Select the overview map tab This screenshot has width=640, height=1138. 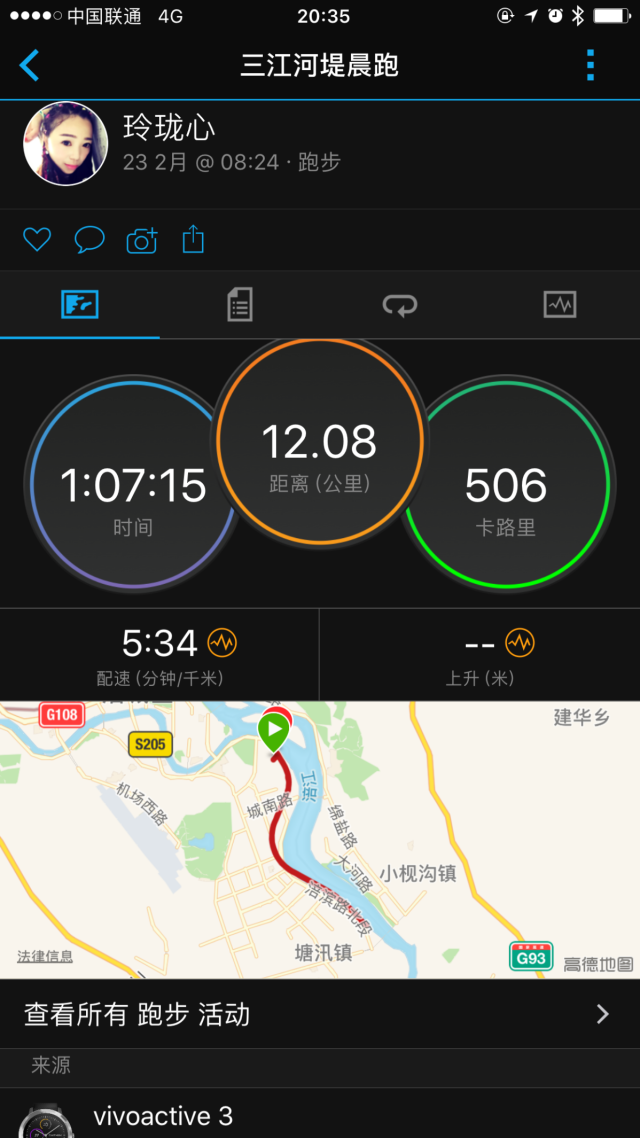click(x=80, y=304)
